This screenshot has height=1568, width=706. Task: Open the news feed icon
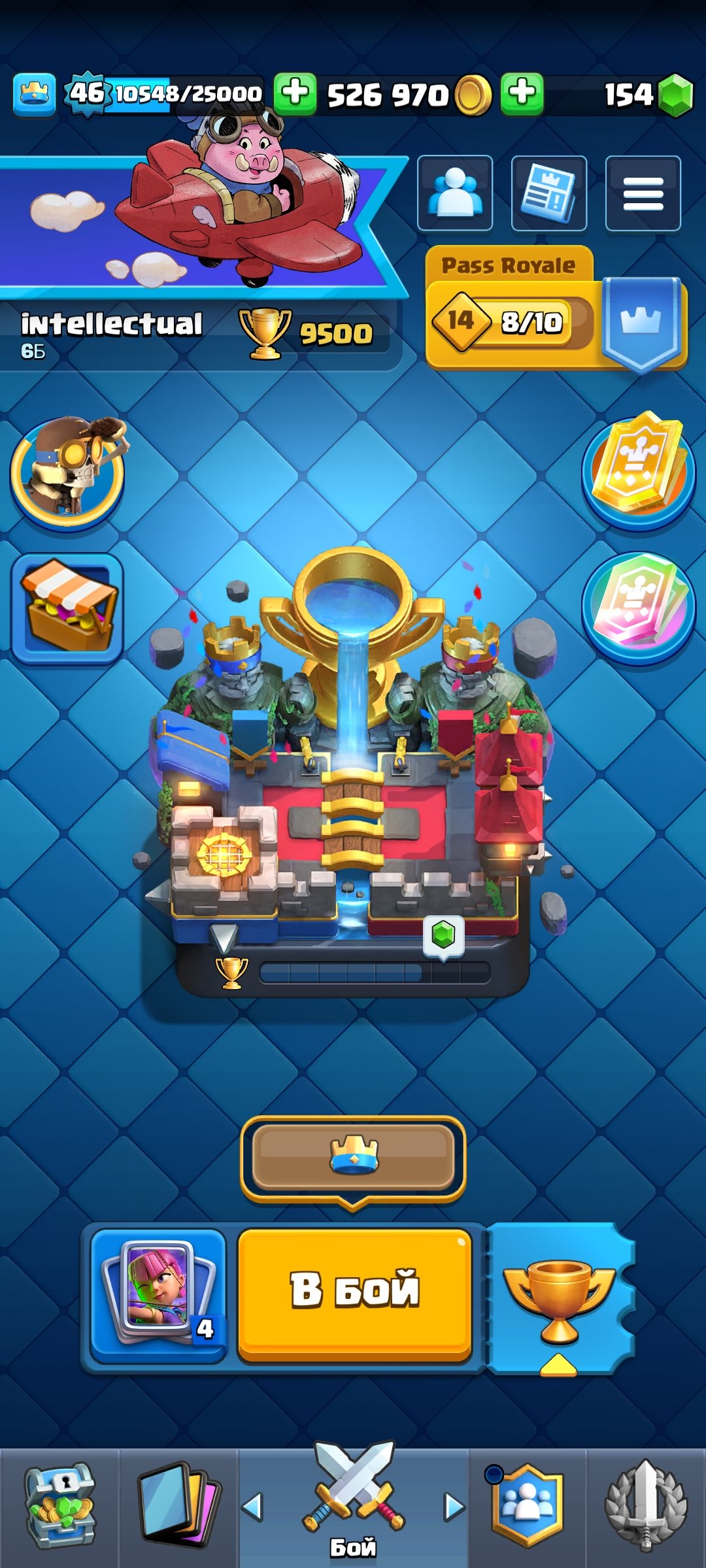(x=549, y=193)
